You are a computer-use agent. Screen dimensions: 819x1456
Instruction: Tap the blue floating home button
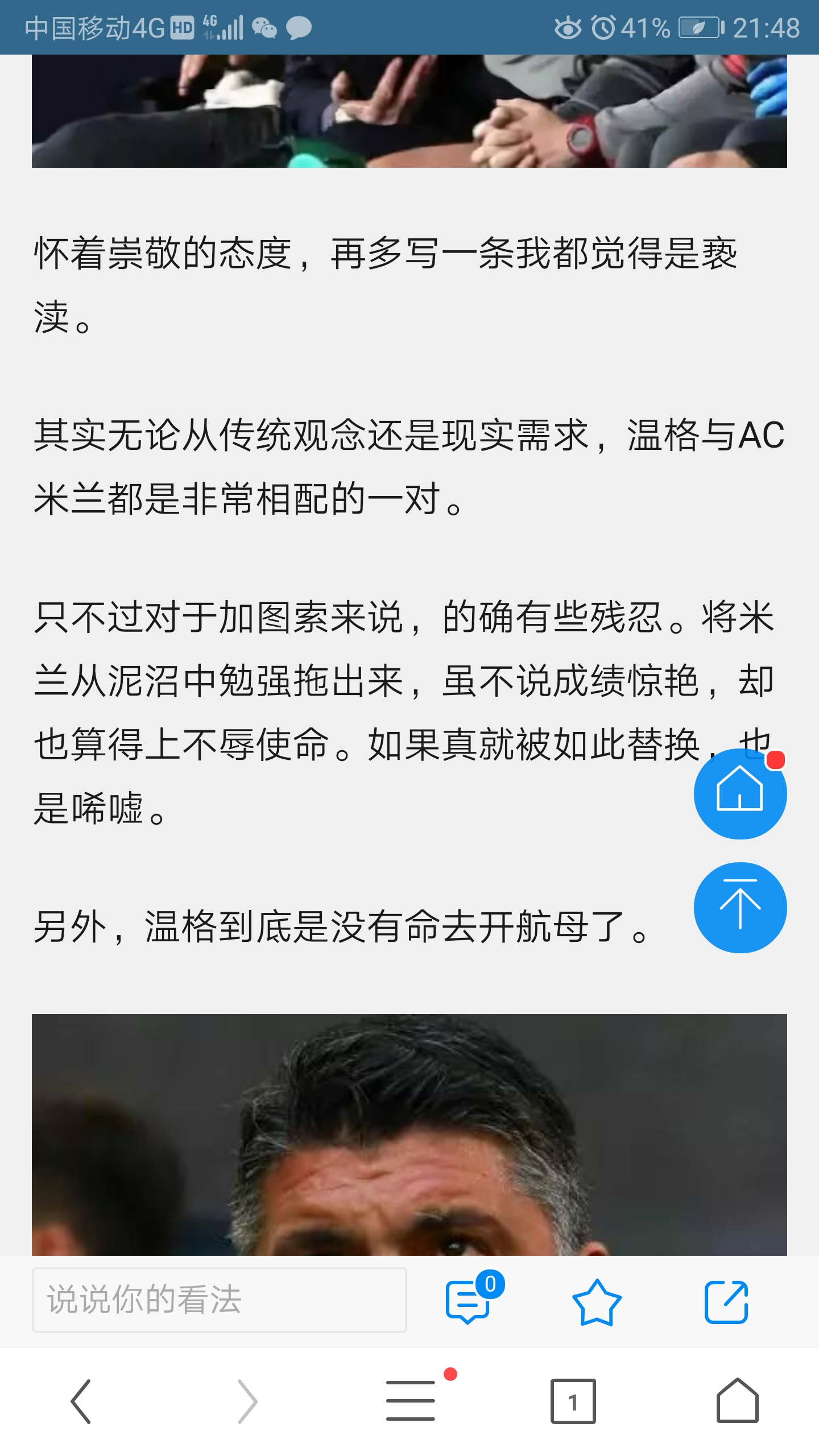pyautogui.click(x=740, y=793)
